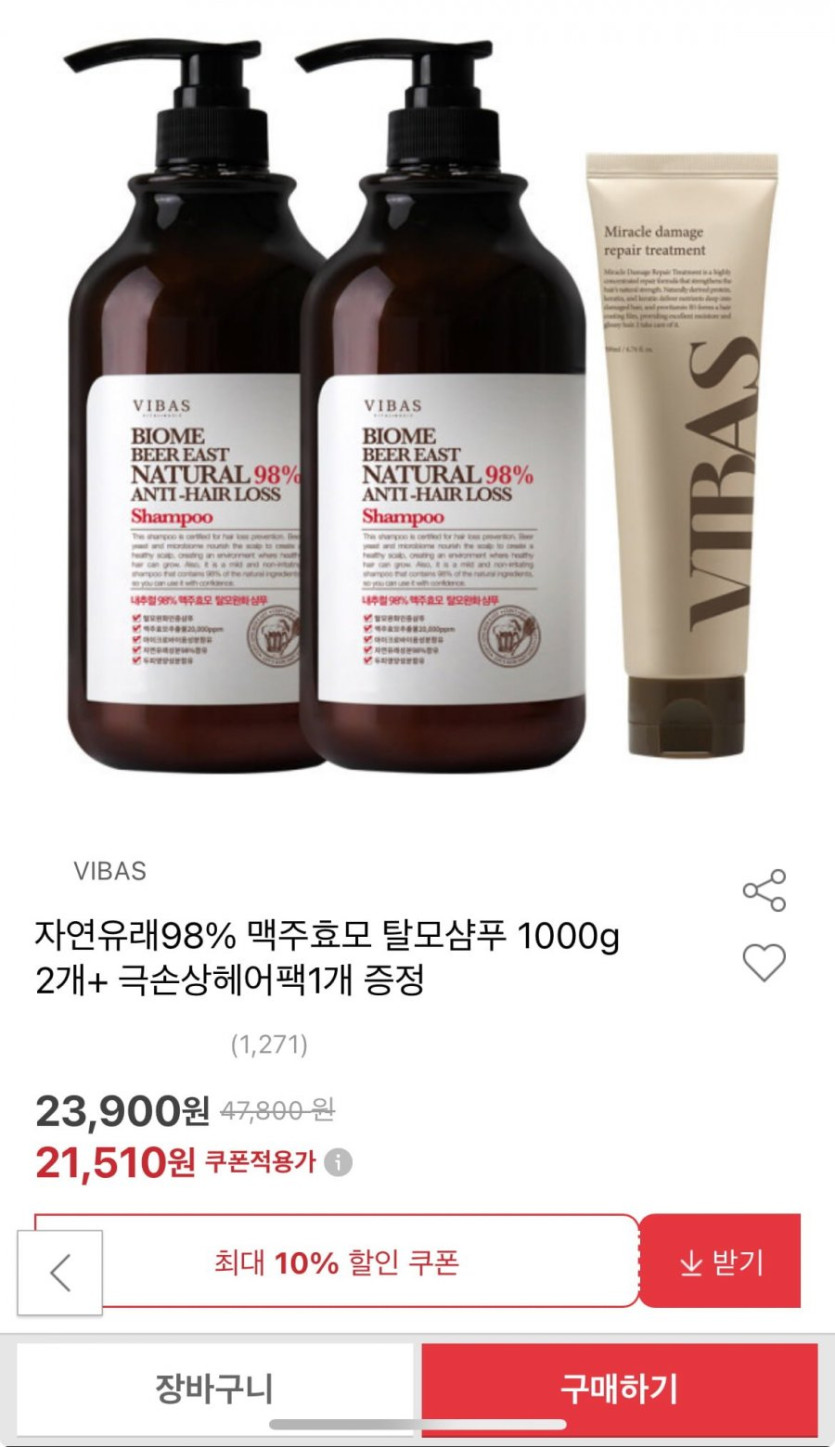Download the 10% discount coupon with 받기
835x1447 pixels.
pyautogui.click(x=720, y=1261)
